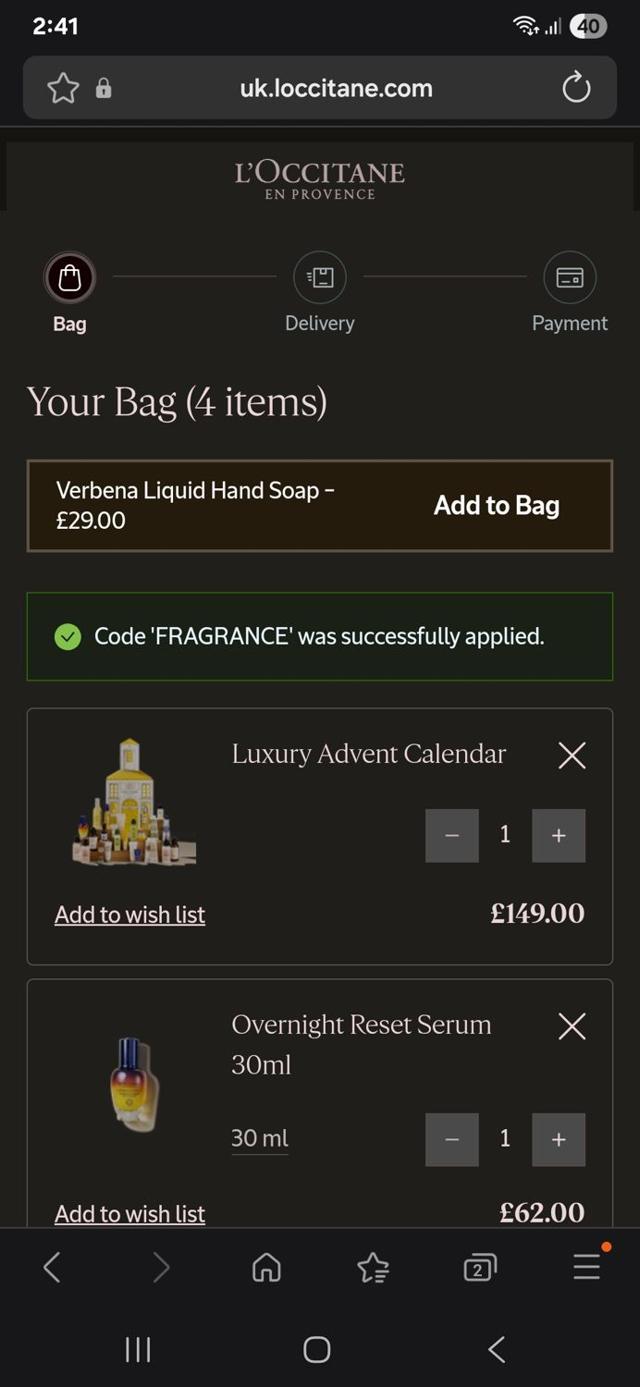
Task: Go back in browser history
Action: [x=52, y=1268]
